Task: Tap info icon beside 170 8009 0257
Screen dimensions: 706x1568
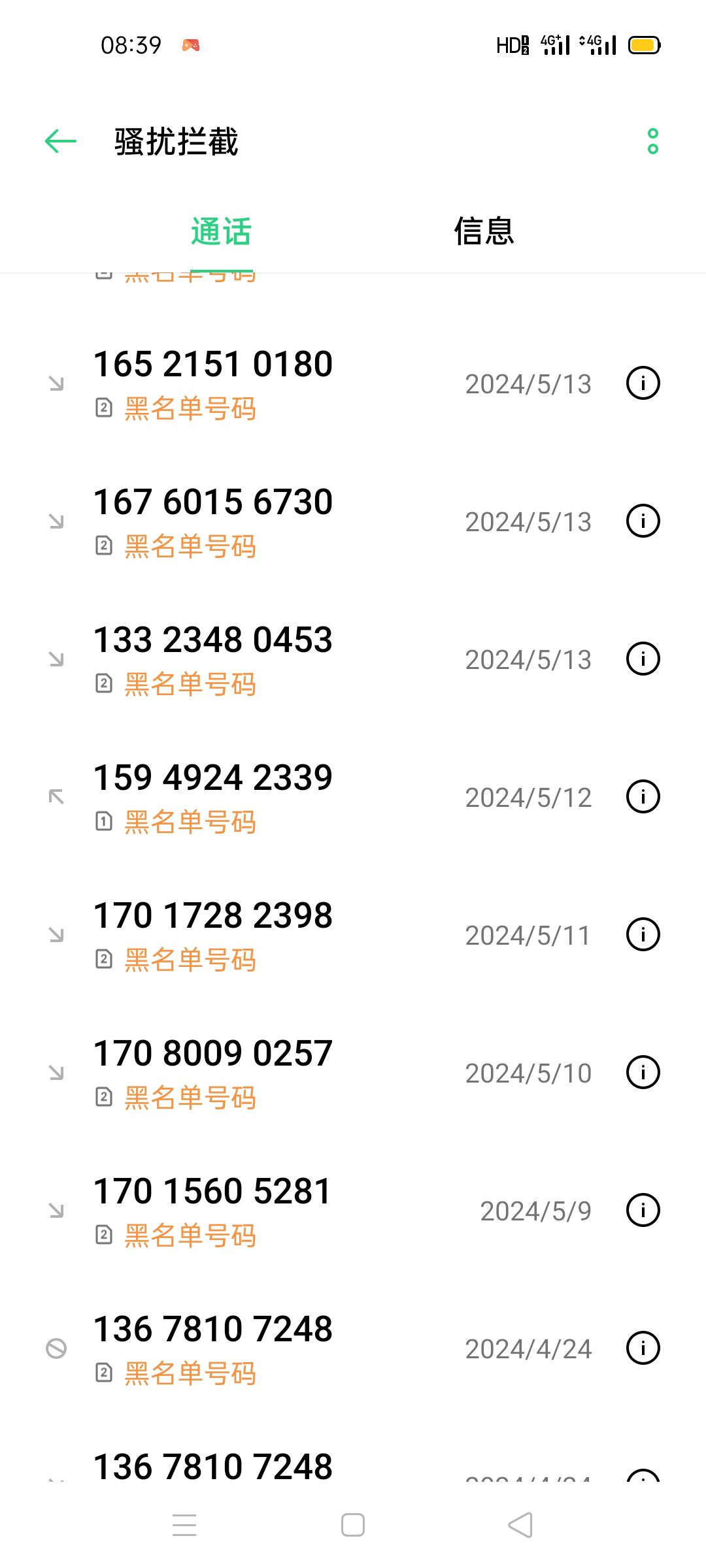Action: coord(643,1073)
